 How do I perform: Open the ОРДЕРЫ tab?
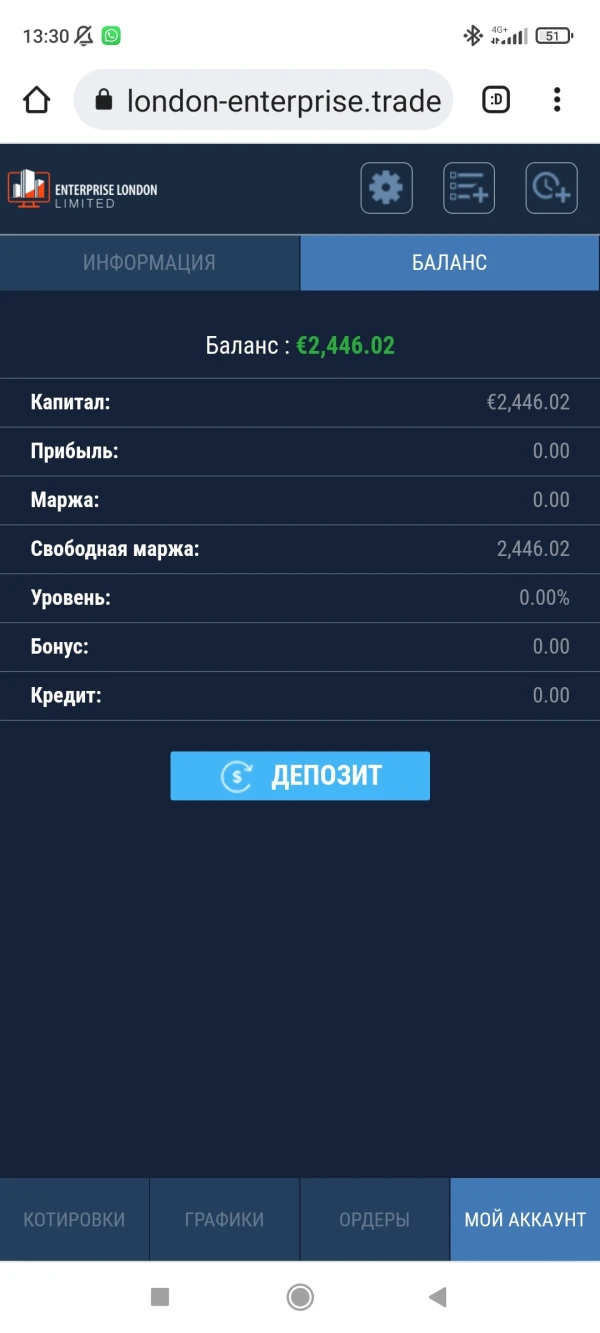pos(374,1219)
